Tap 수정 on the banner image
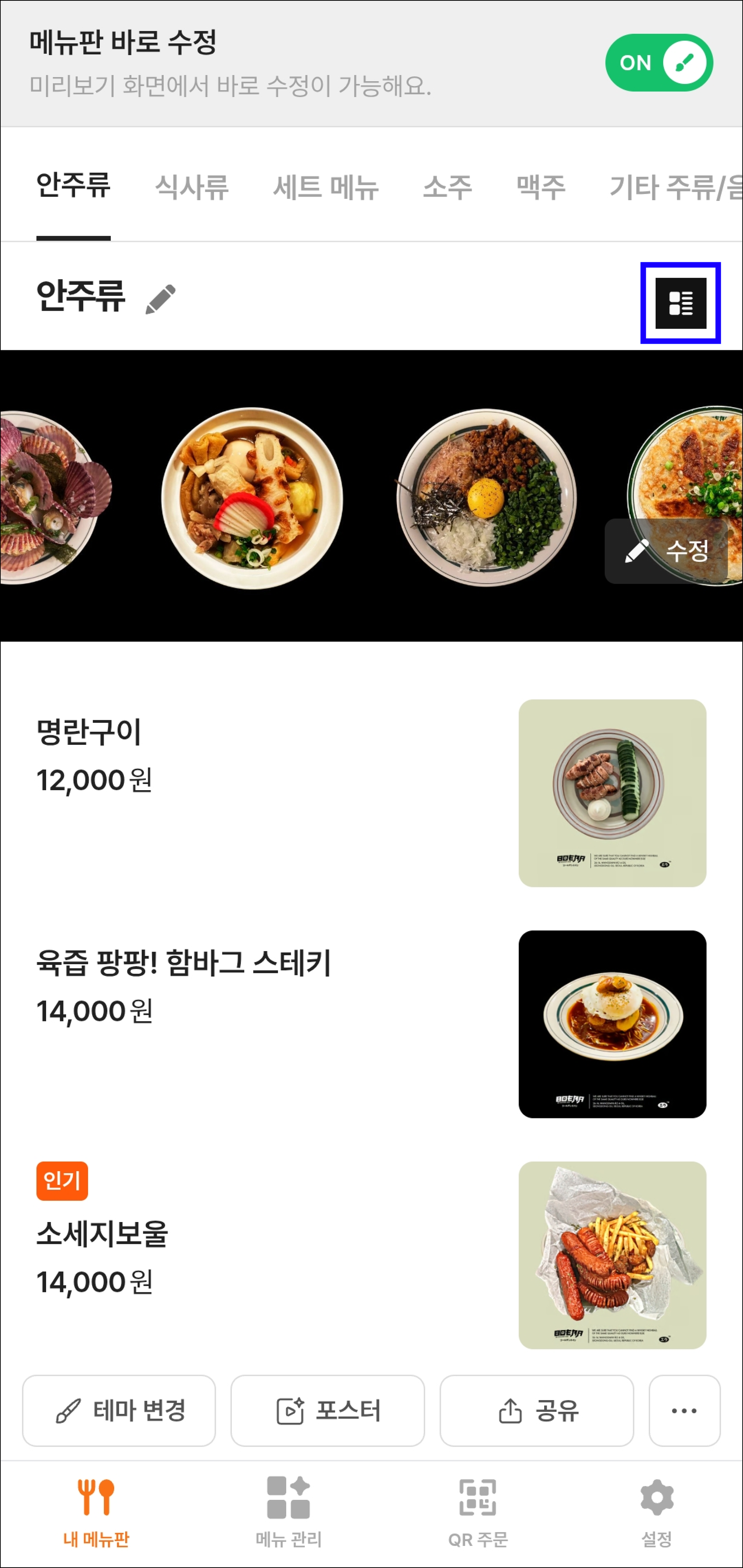 point(666,551)
